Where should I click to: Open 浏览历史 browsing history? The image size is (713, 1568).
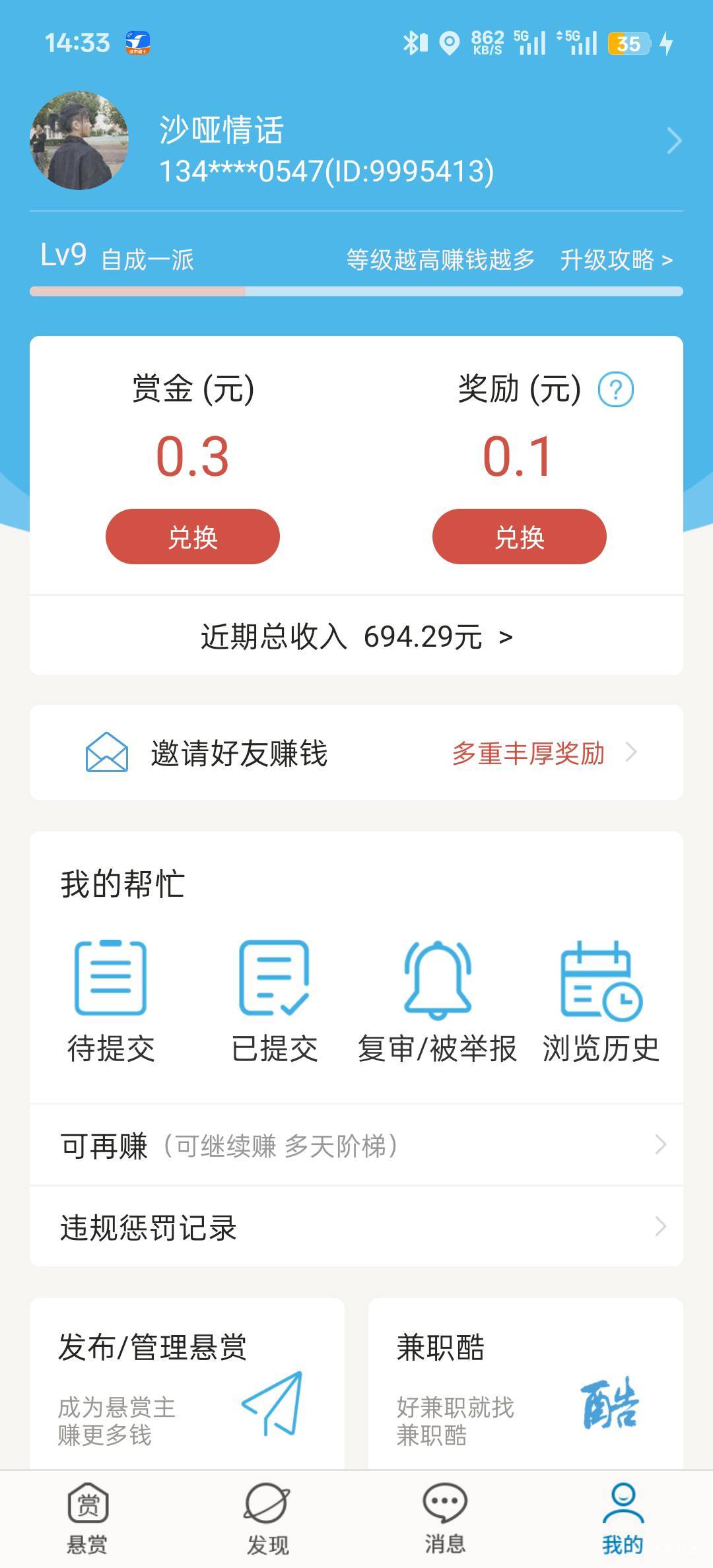[x=601, y=1001]
